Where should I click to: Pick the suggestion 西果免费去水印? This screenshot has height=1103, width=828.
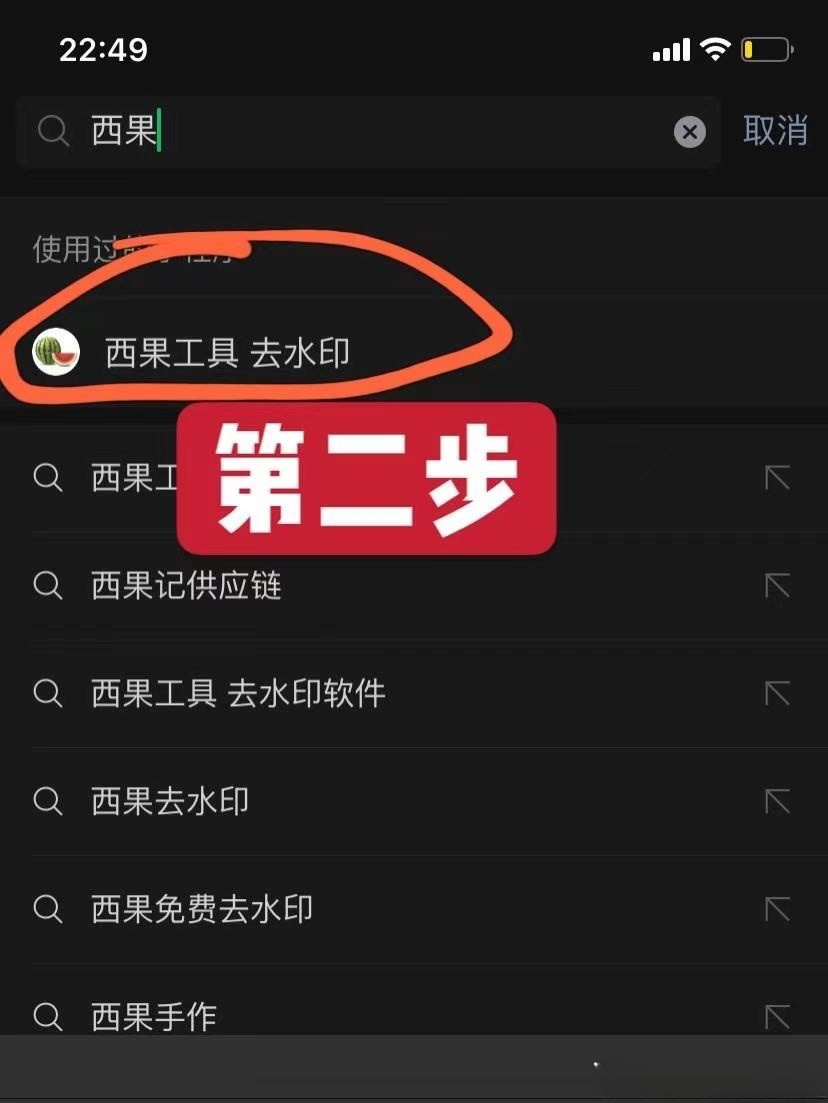coord(202,909)
